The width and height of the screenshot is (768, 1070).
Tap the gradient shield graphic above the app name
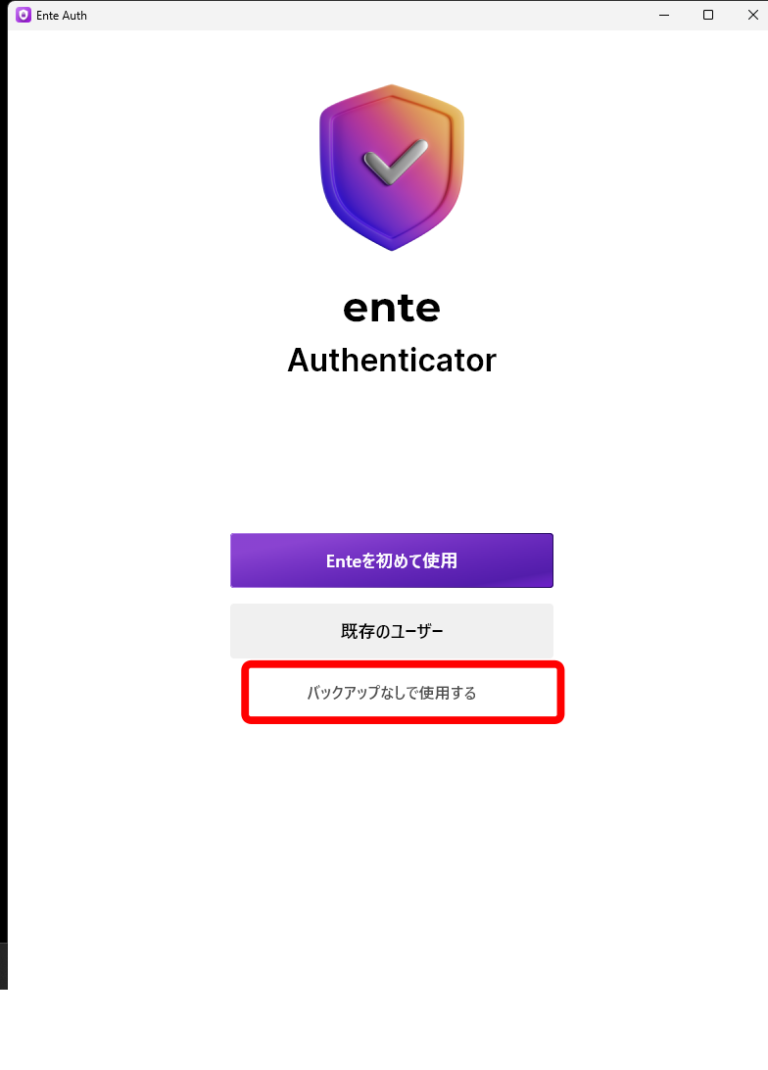391,165
